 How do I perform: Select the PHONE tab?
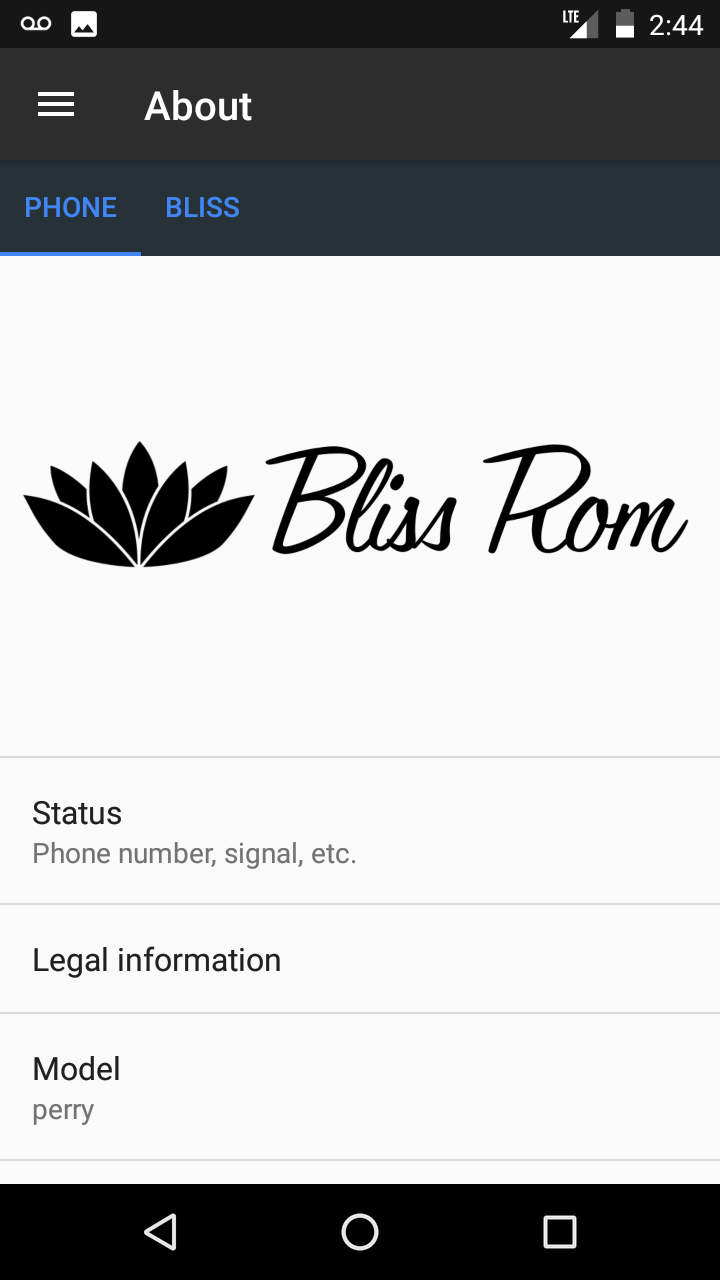(70, 207)
